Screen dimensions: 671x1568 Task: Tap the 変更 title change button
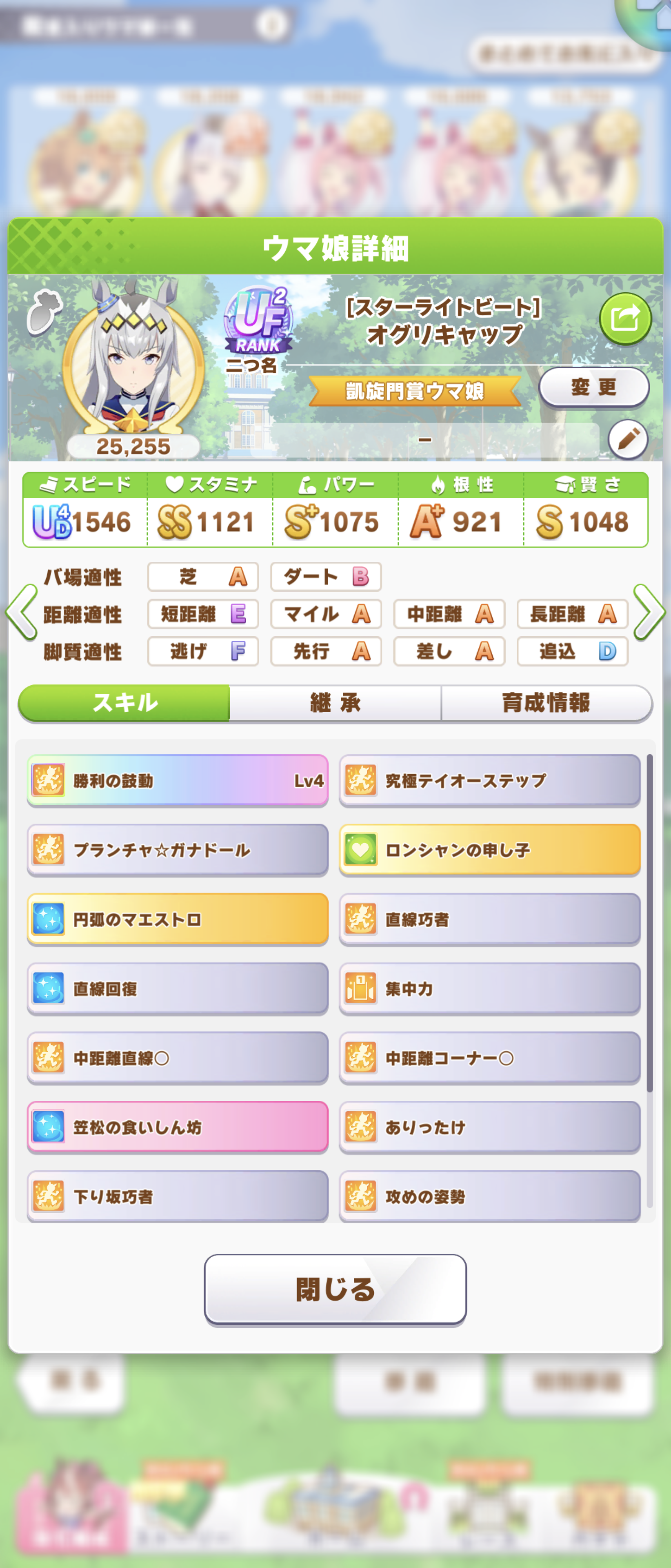point(593,387)
